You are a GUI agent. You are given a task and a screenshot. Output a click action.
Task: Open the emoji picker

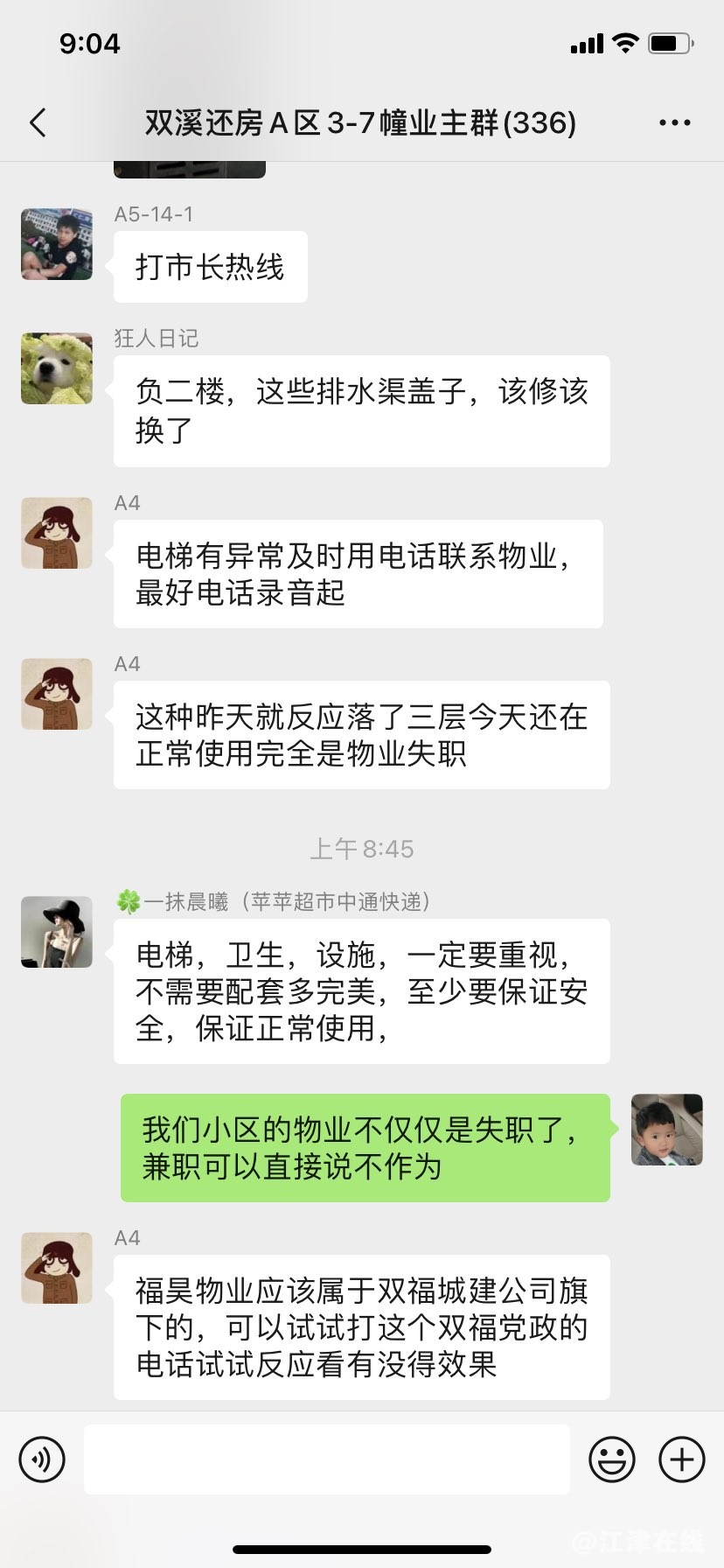tap(611, 1459)
